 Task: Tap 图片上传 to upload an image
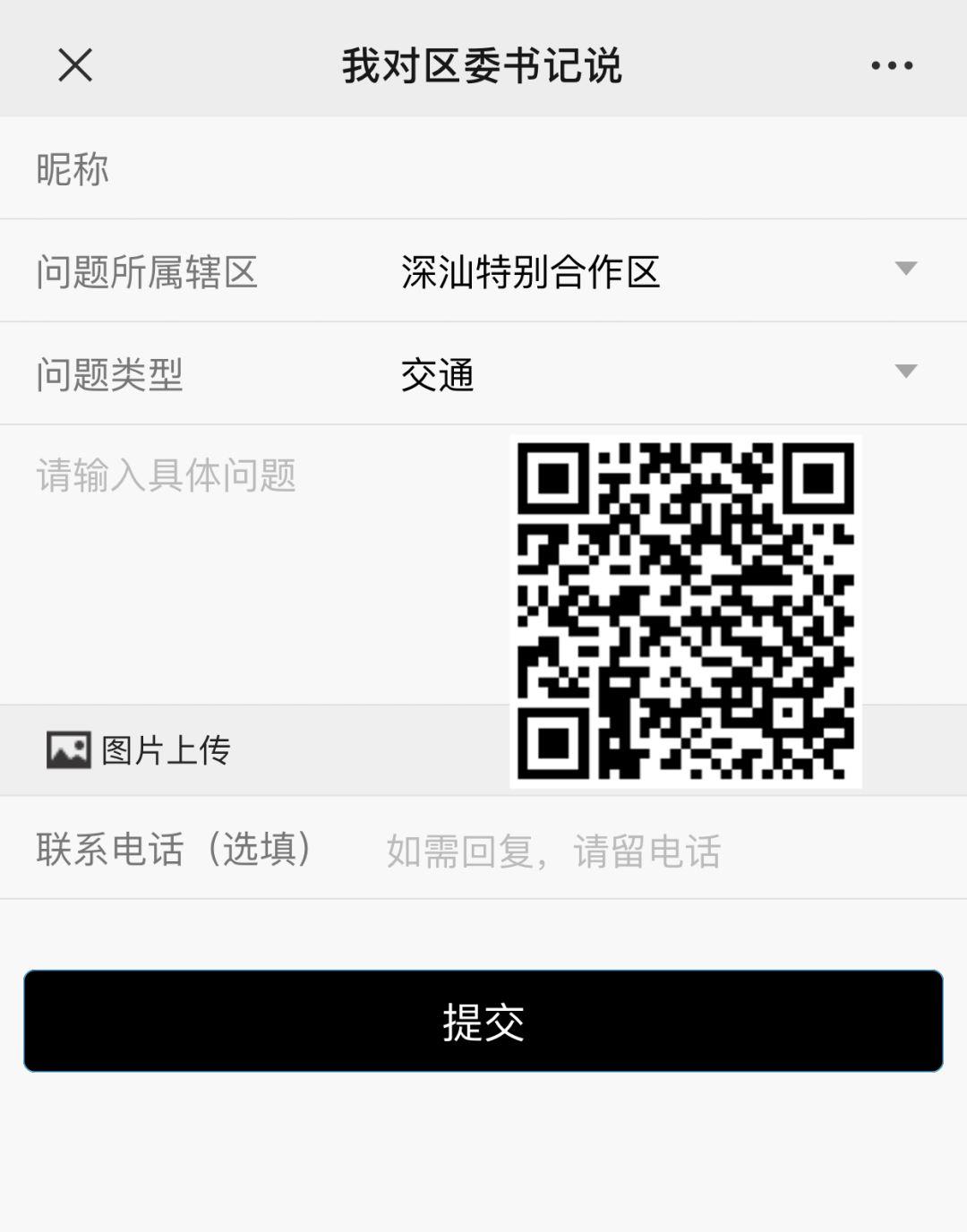[x=141, y=750]
